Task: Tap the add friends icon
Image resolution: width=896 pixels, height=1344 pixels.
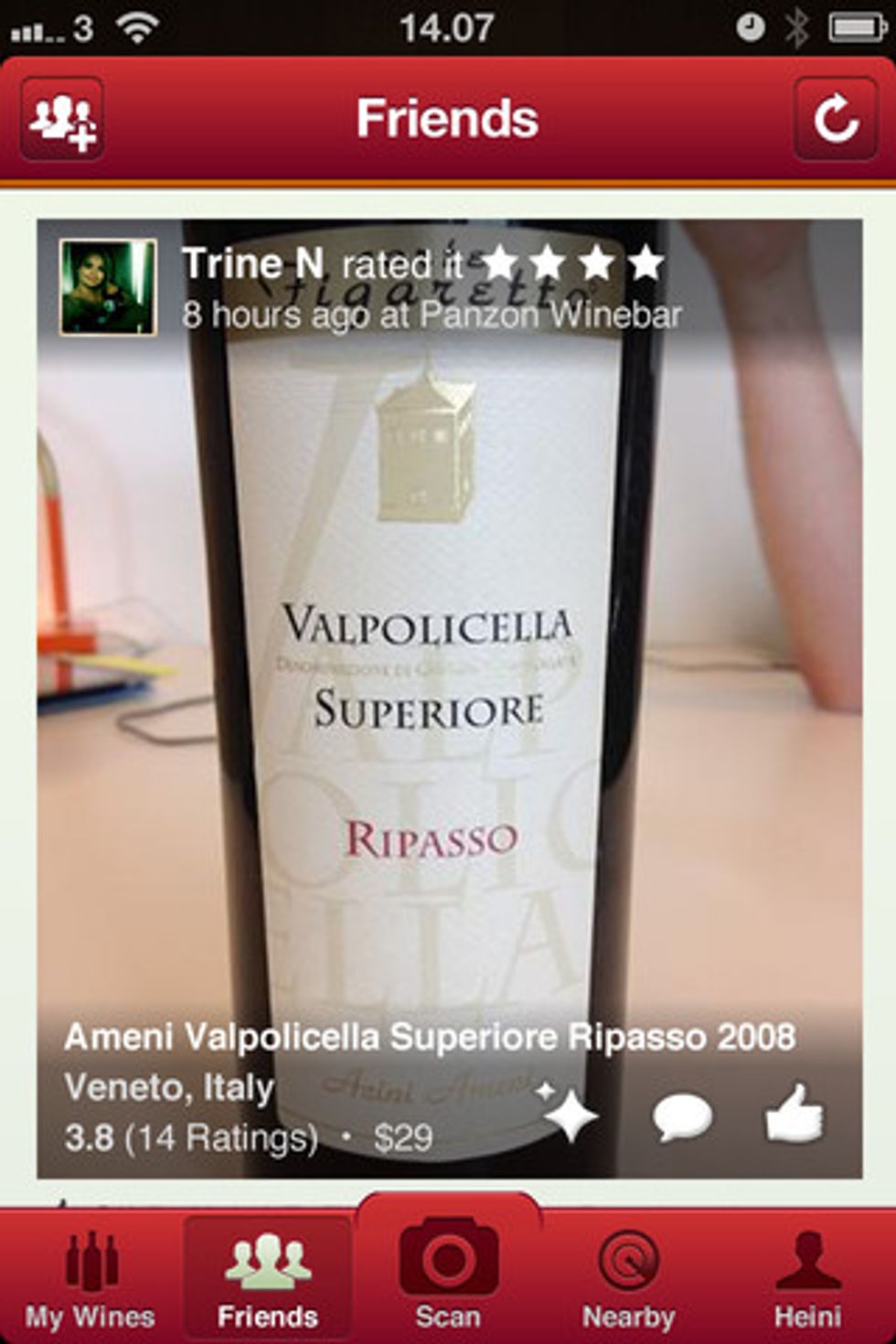Action: point(64,119)
